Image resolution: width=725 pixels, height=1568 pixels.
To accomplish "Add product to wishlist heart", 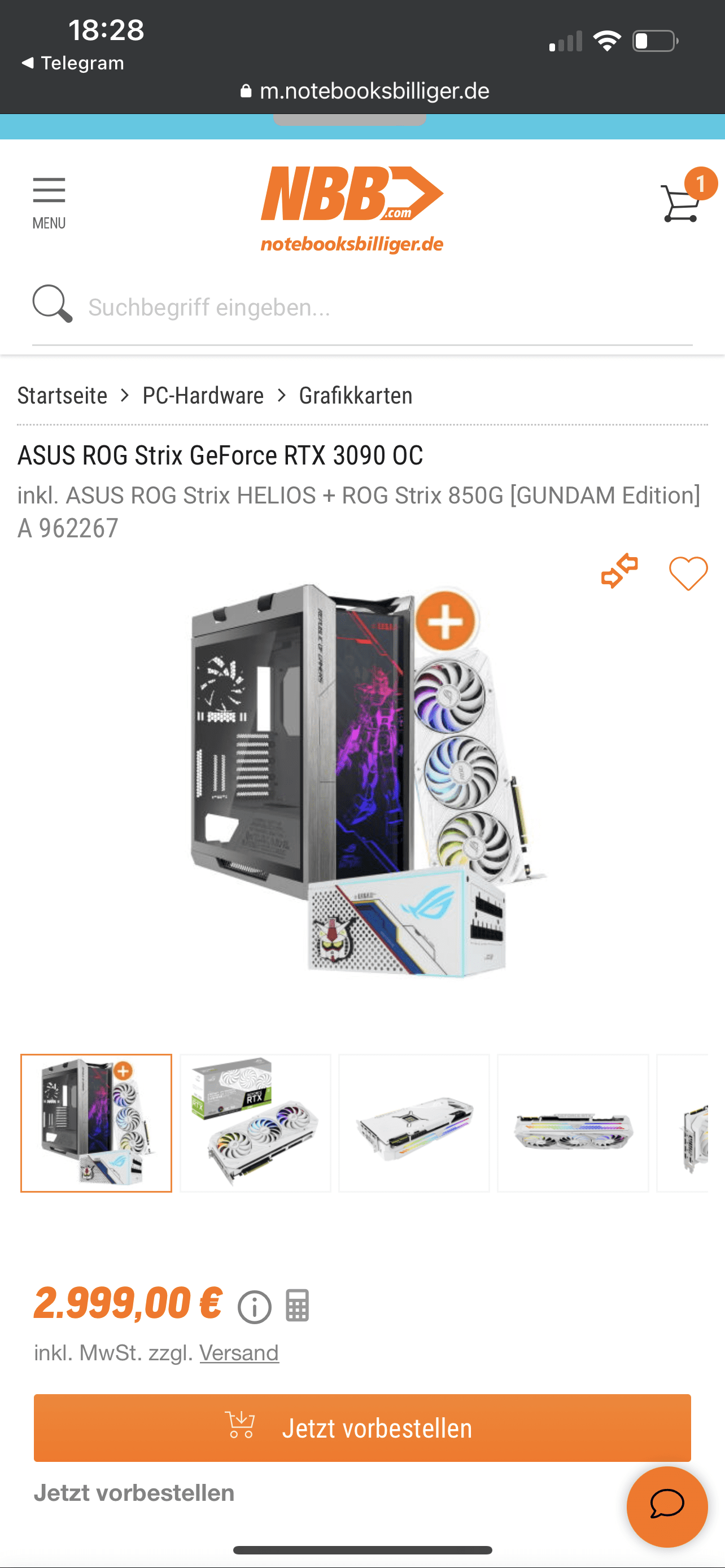I will 688,573.
